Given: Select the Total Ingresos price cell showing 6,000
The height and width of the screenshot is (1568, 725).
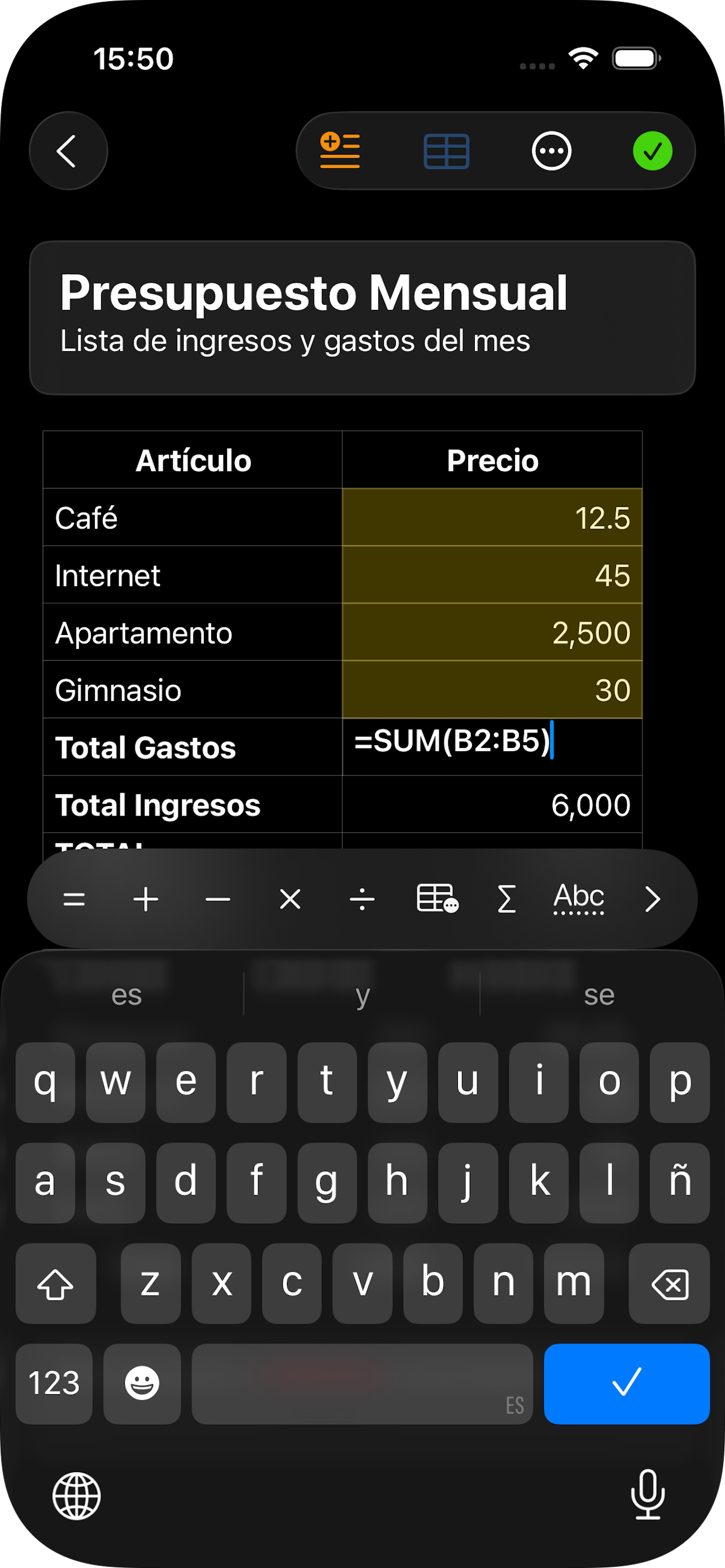Looking at the screenshot, I should point(492,804).
